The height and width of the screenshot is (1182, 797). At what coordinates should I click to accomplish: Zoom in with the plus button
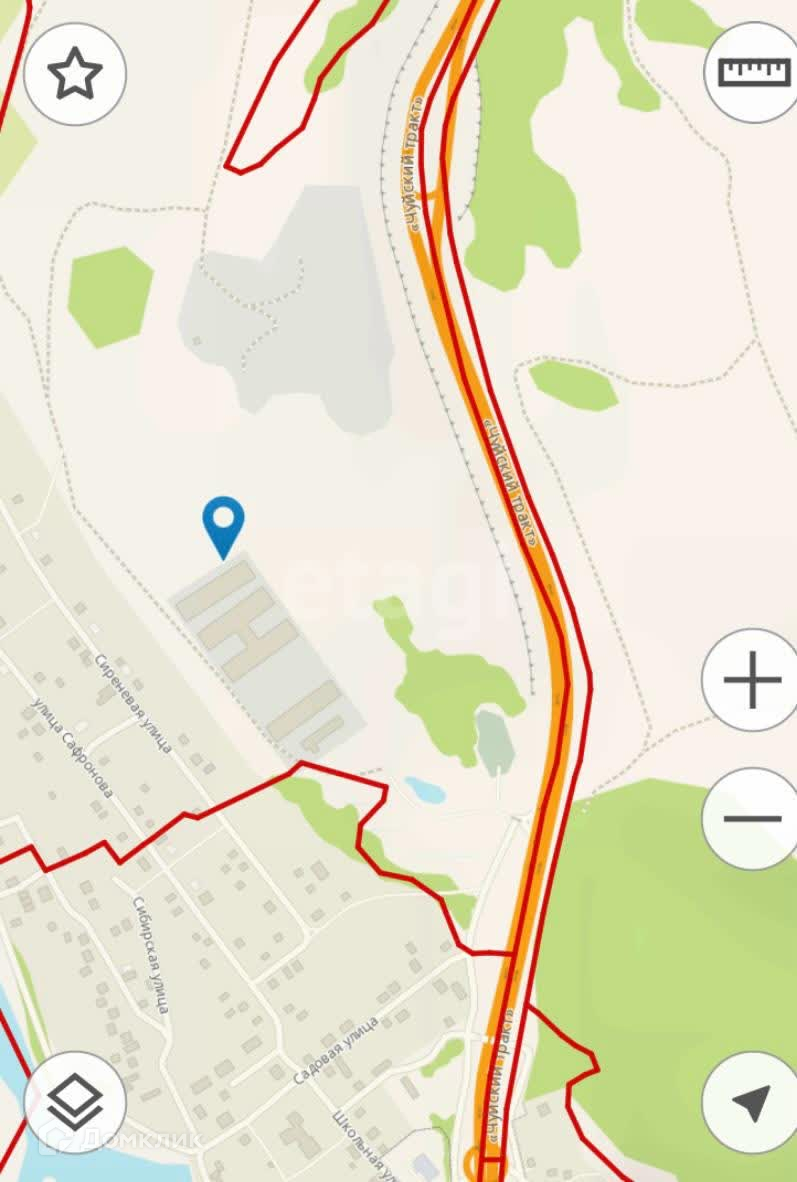(x=752, y=680)
